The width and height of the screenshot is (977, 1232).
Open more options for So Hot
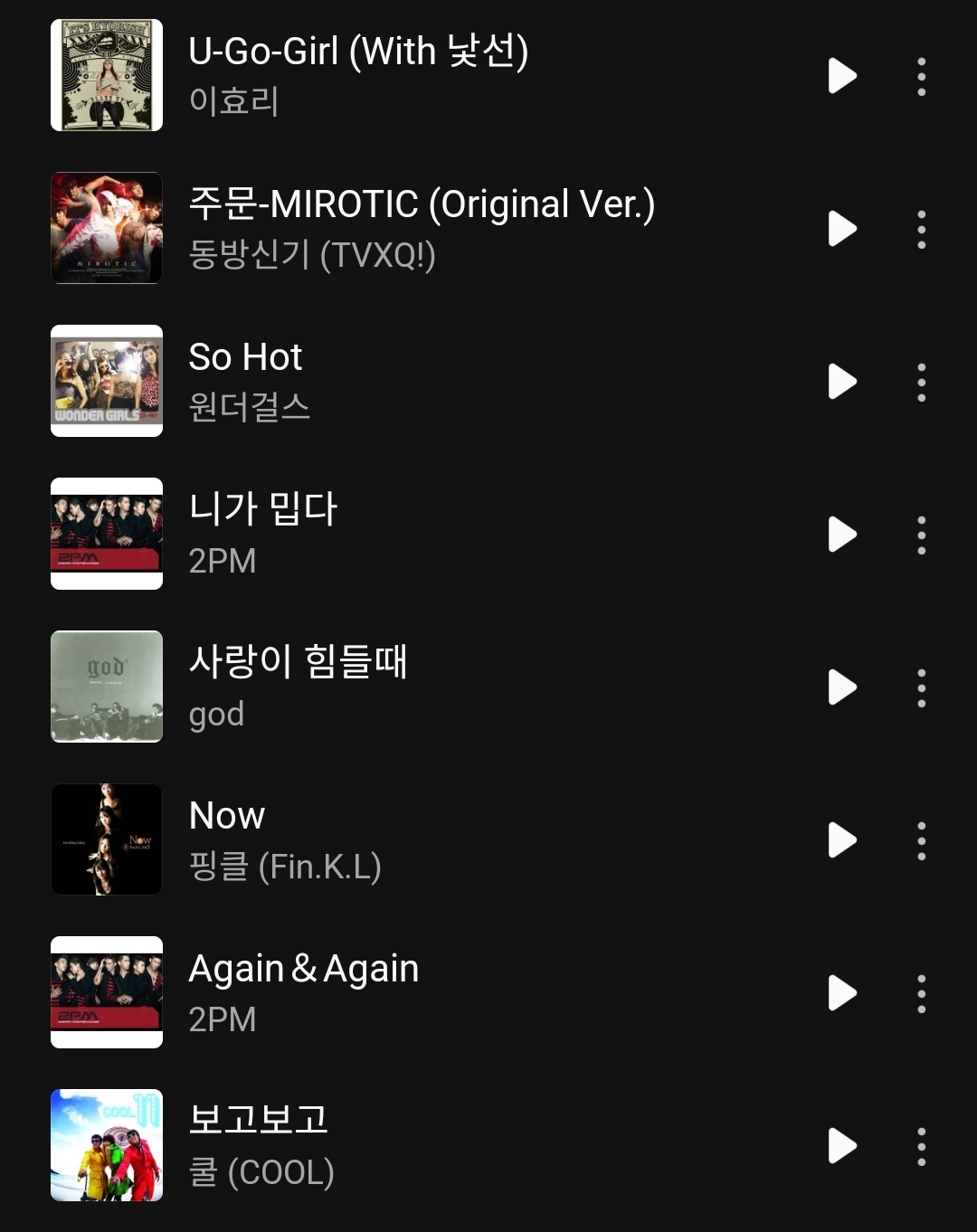point(921,383)
